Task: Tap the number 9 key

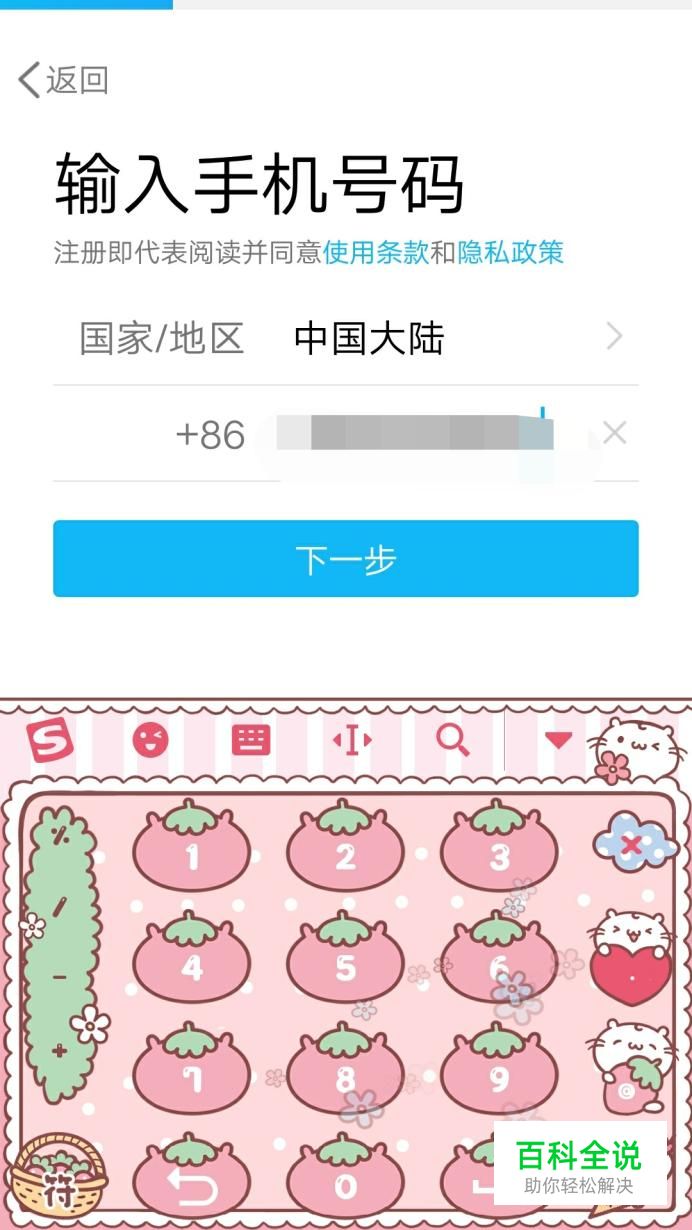Action: [499, 1077]
